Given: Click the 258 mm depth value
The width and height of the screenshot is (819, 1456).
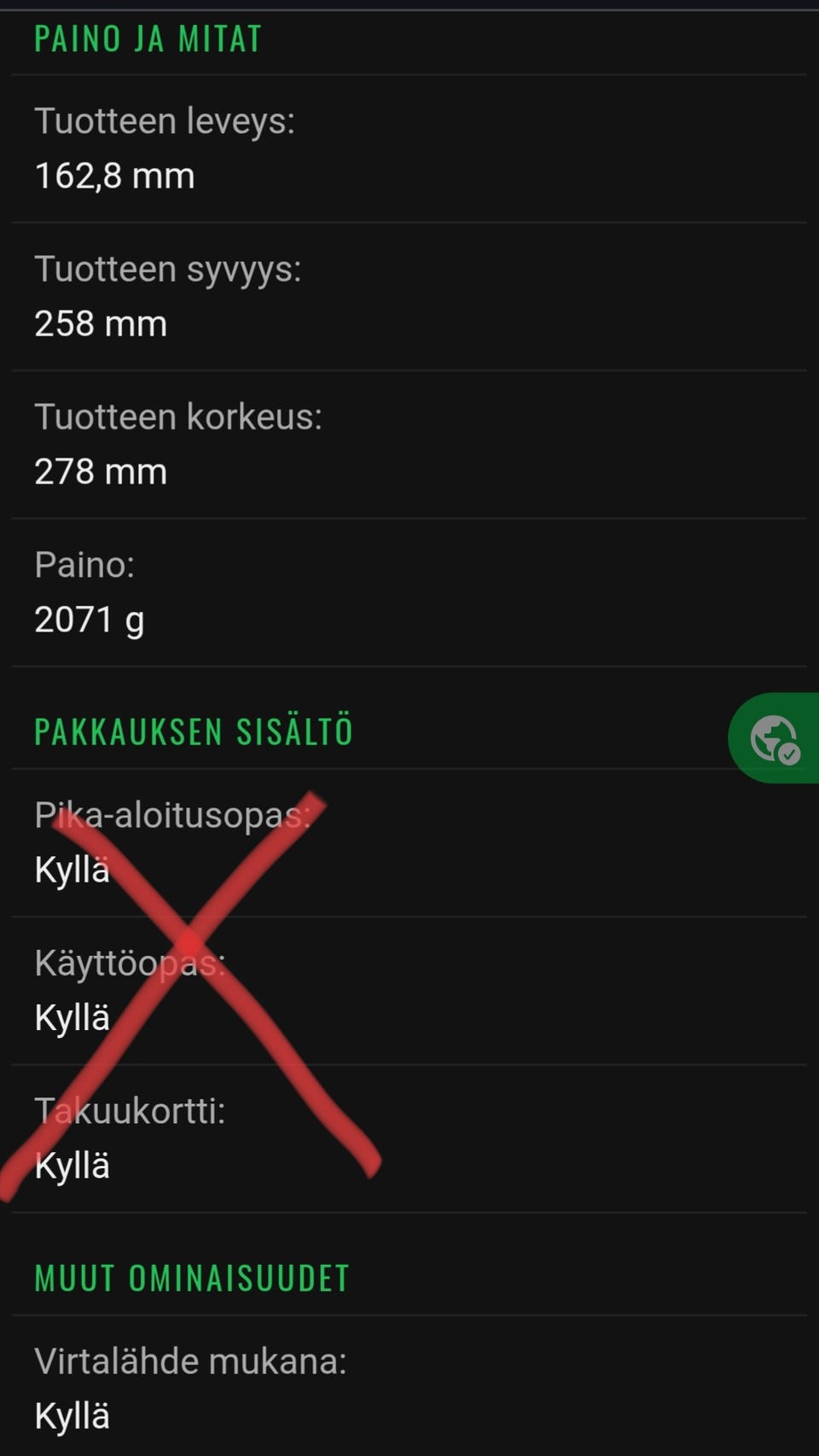Looking at the screenshot, I should coord(100,323).
